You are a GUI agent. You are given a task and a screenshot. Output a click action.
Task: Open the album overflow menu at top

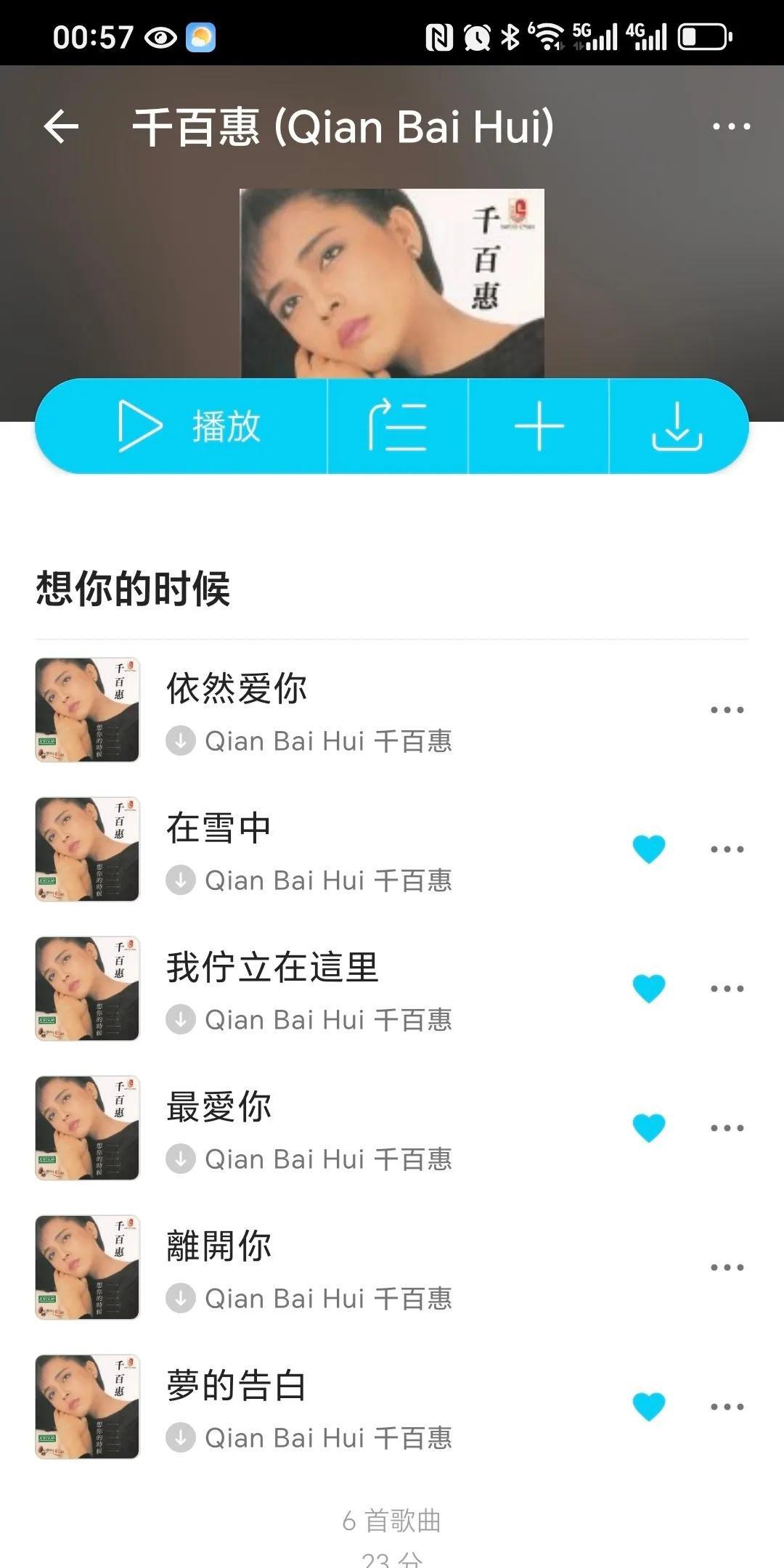[731, 127]
